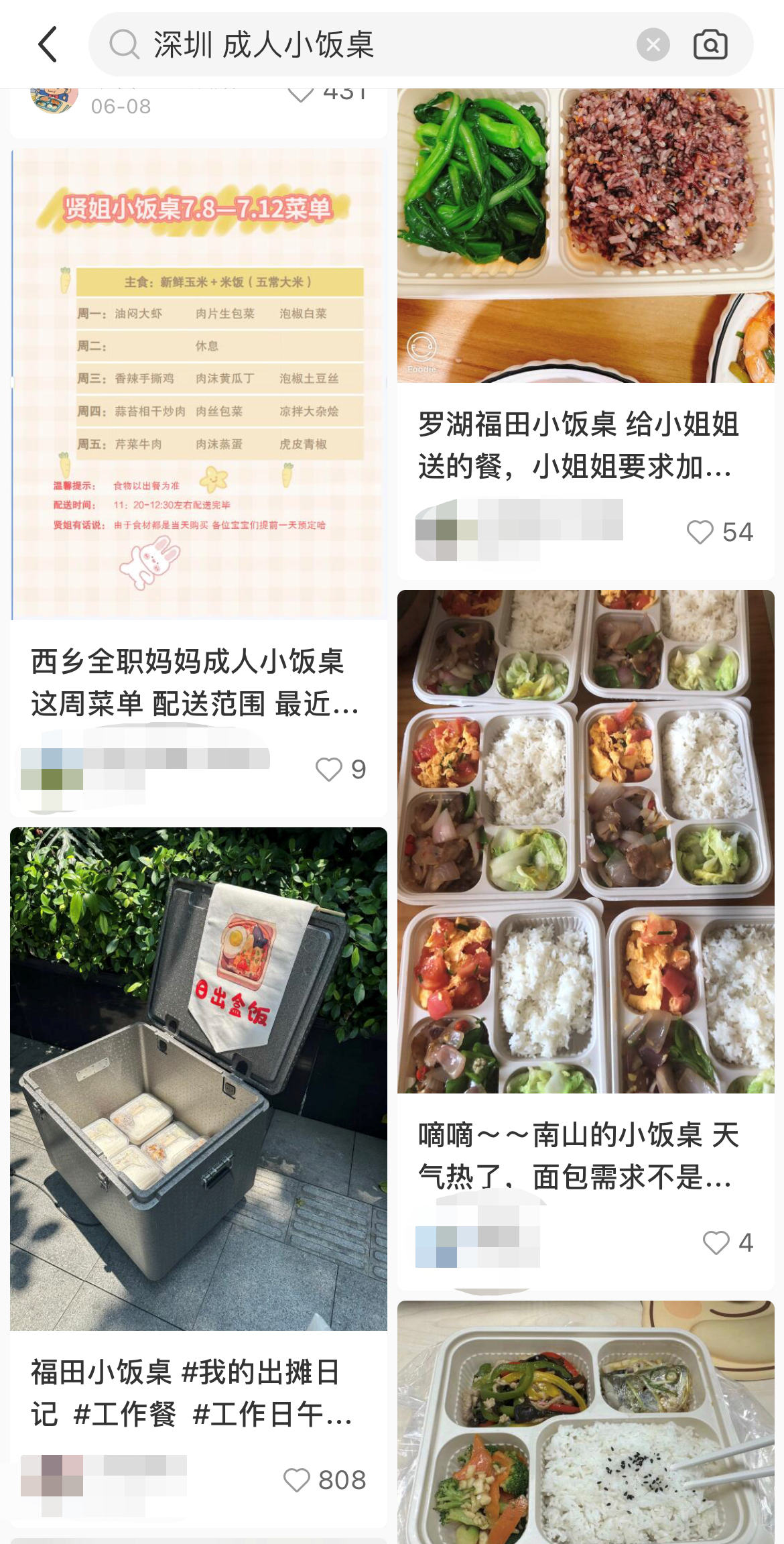Like the 福田小饭桌 post with 808 likes
Image resolution: width=784 pixels, height=1544 pixels.
point(297,1480)
